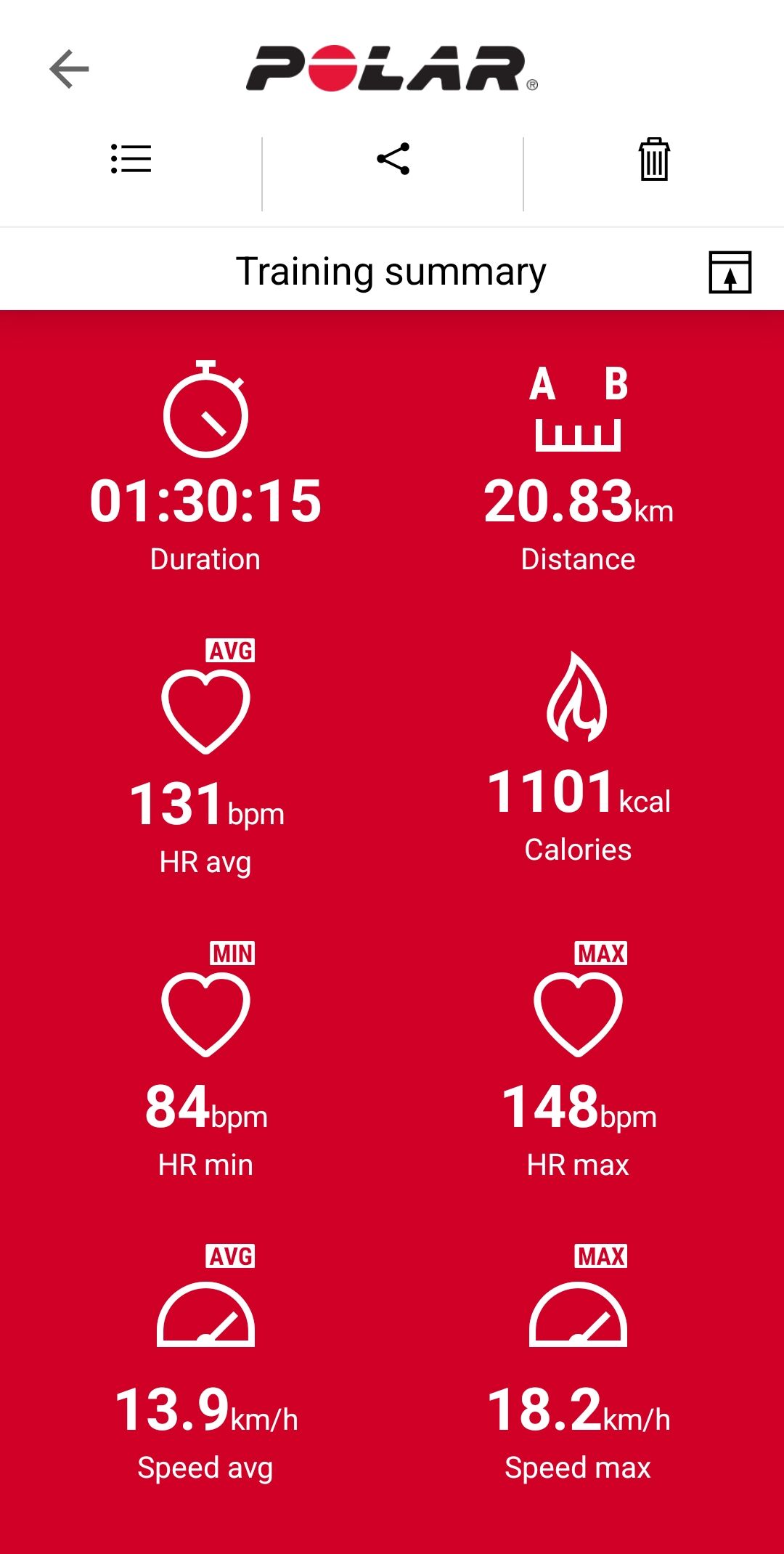Viewport: 784px width, 1554px height.
Task: Delete this training session
Action: coord(653,159)
